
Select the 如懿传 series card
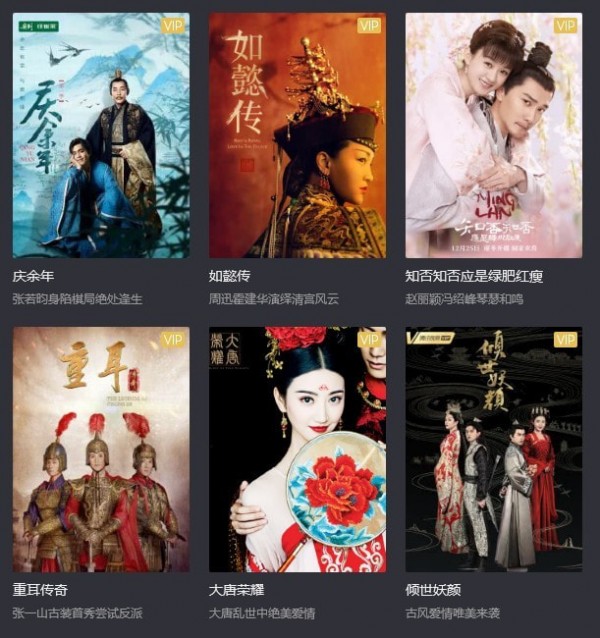pyautogui.click(x=297, y=136)
